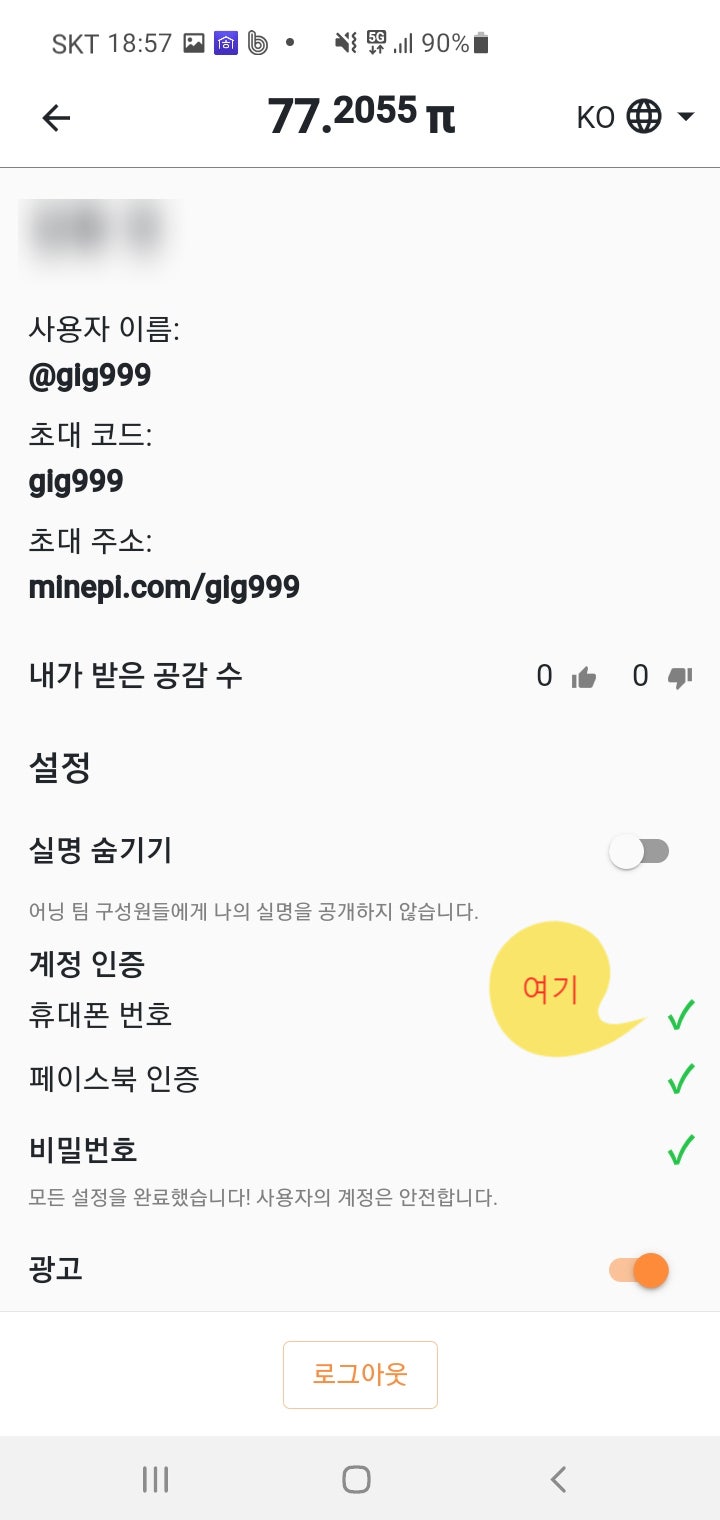720x1520 pixels.
Task: Tap the green checkmark next to 비밀번호
Action: (679, 1146)
